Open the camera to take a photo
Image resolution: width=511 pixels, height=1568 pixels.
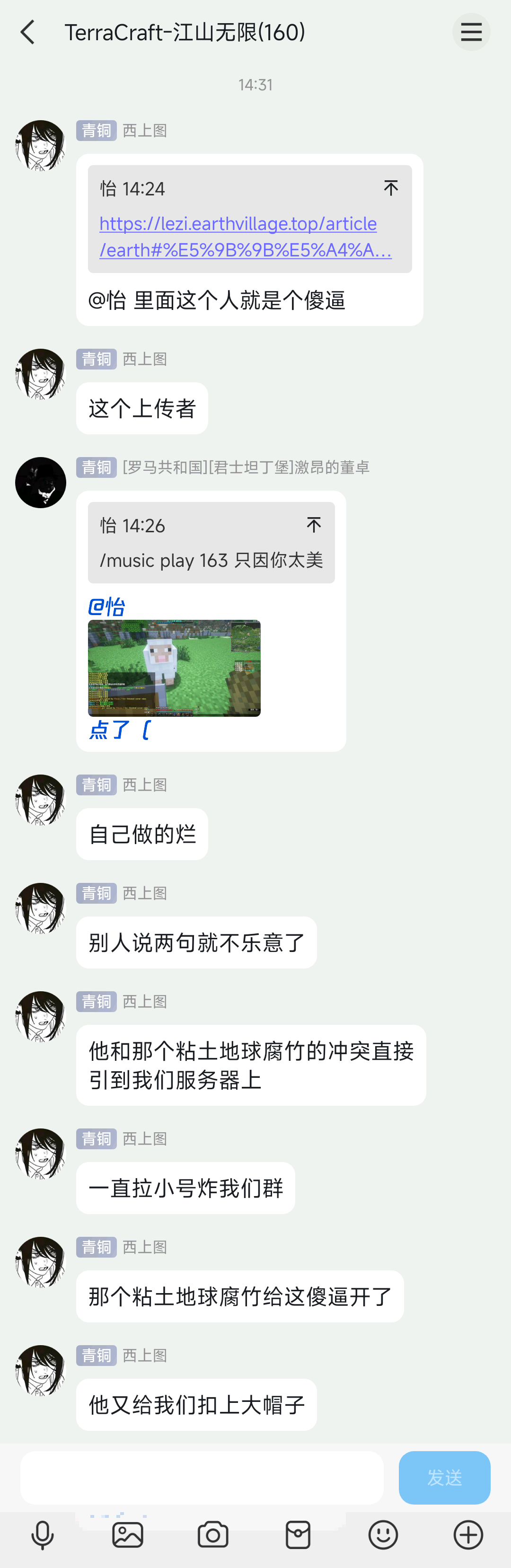tap(212, 1534)
